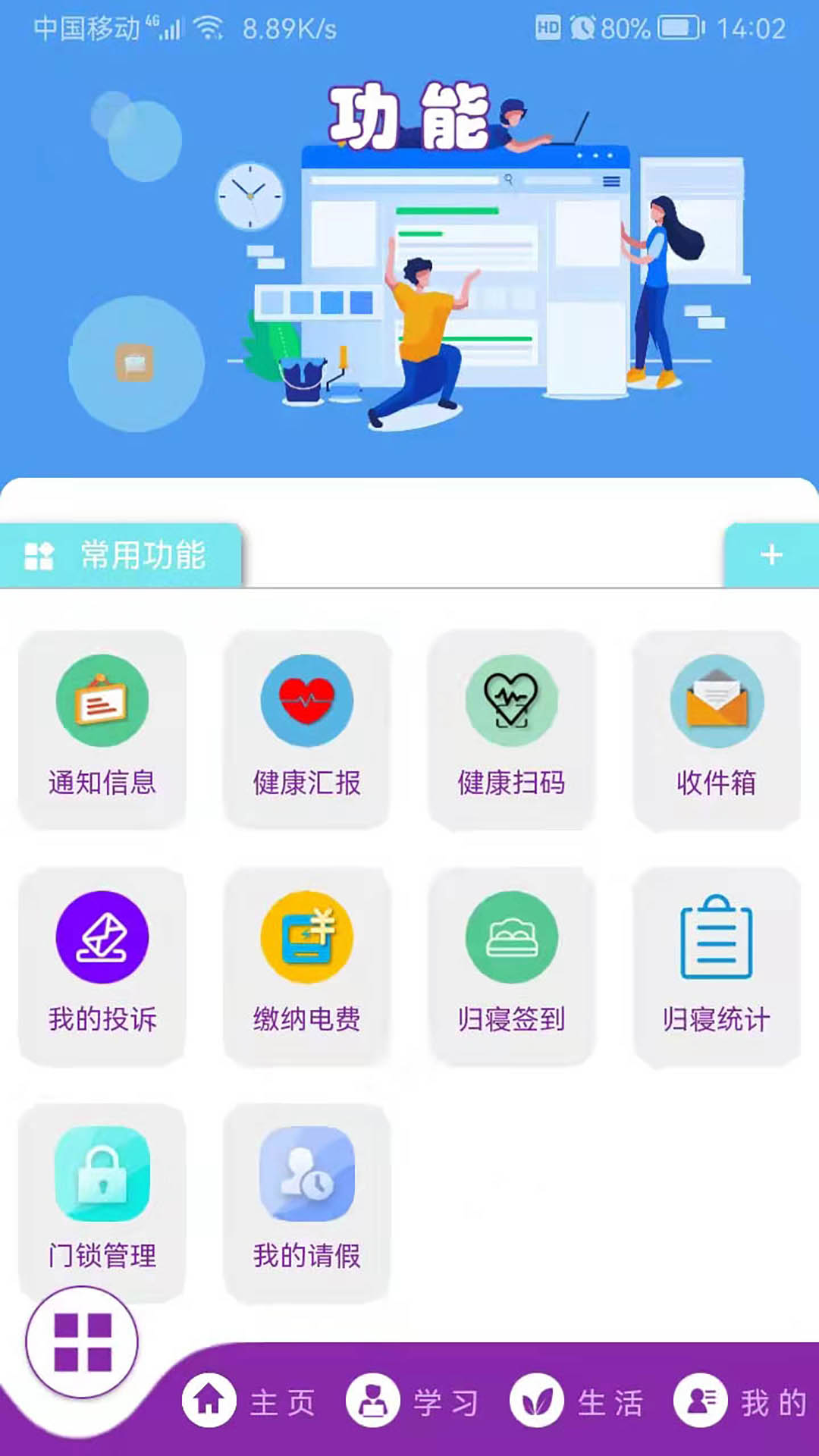The width and height of the screenshot is (819, 1456).
Task: Select the 健康汇报 health report icon
Action: [307, 701]
